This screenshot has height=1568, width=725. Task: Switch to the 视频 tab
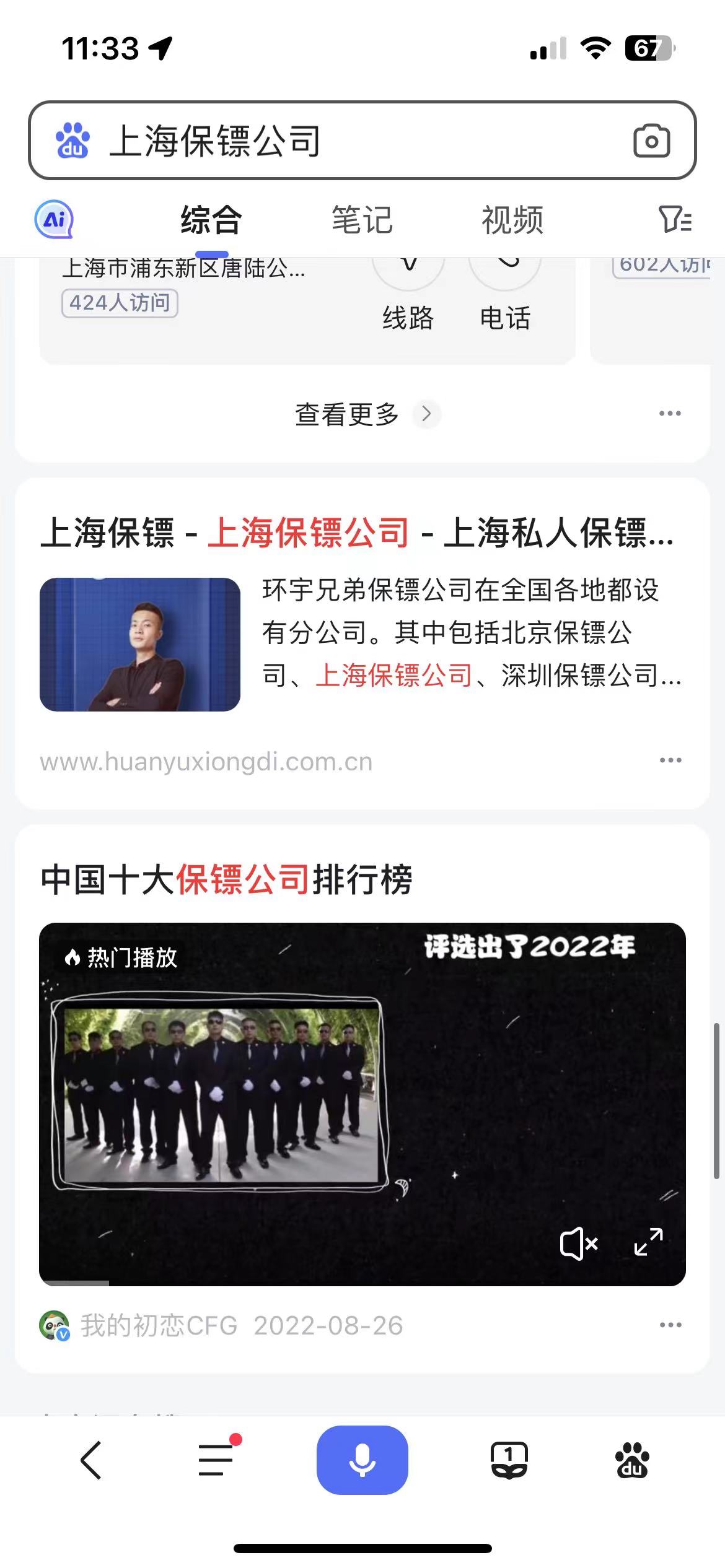(512, 220)
